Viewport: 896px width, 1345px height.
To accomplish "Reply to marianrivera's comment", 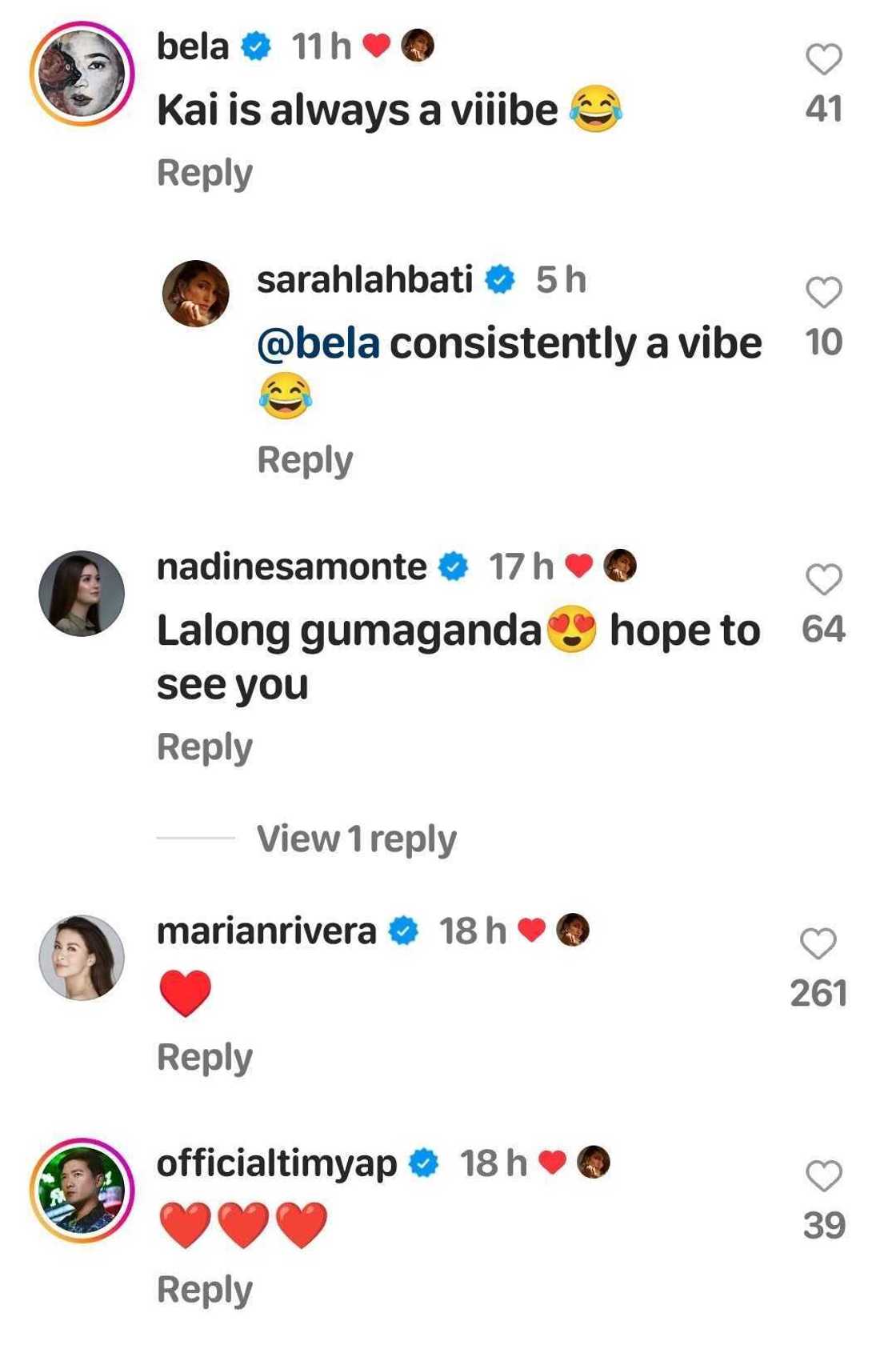I will pos(205,1057).
